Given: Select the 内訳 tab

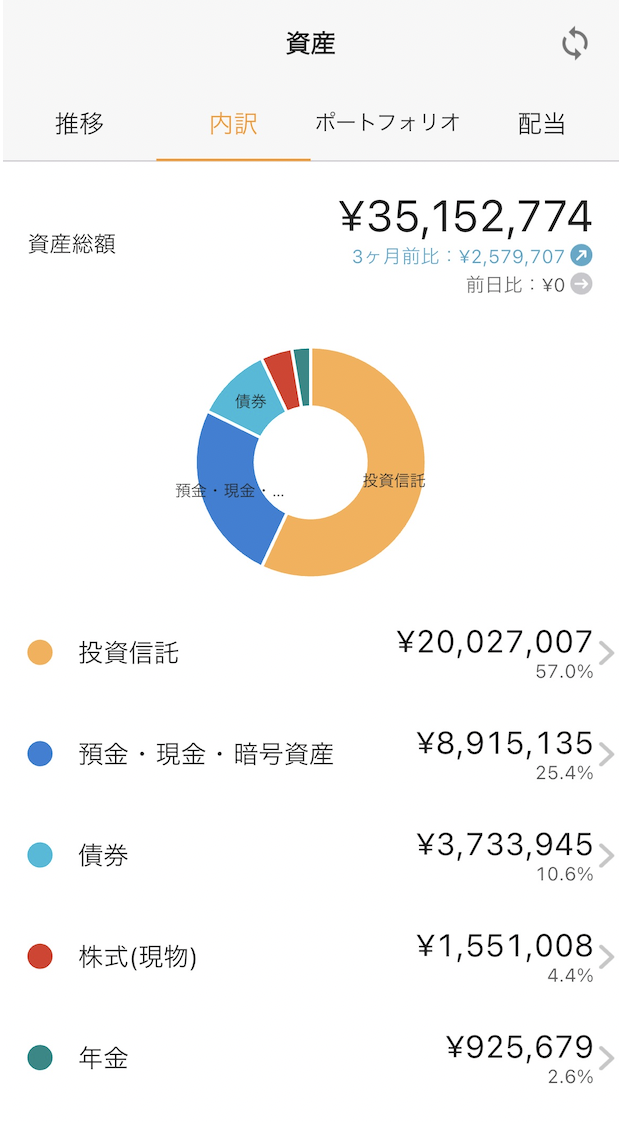Looking at the screenshot, I should [x=233, y=123].
